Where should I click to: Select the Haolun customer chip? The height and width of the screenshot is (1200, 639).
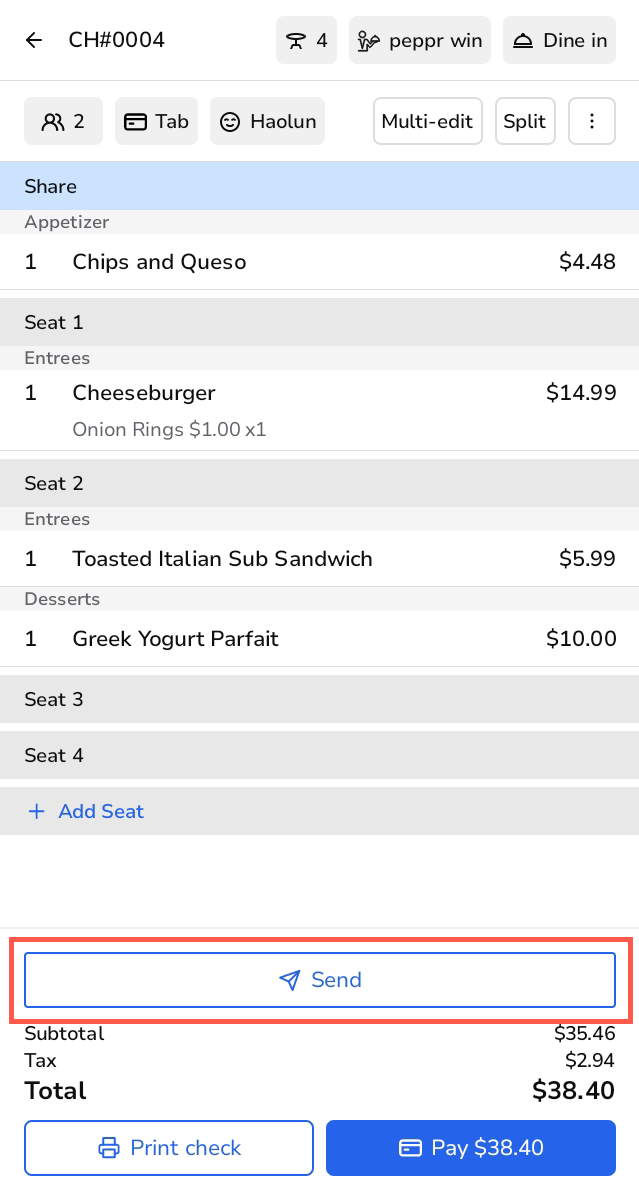click(267, 122)
